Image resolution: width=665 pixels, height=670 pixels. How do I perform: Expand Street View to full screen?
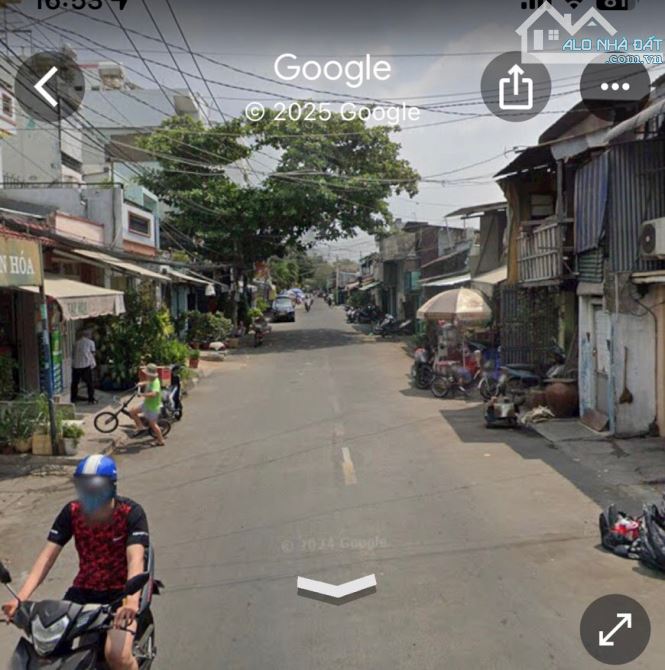click(614, 629)
